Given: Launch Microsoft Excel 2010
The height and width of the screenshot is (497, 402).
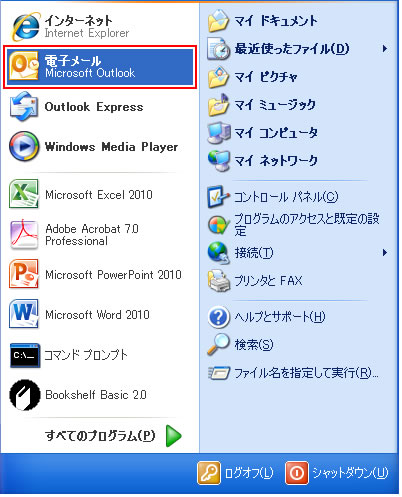Looking at the screenshot, I should coord(100,194).
